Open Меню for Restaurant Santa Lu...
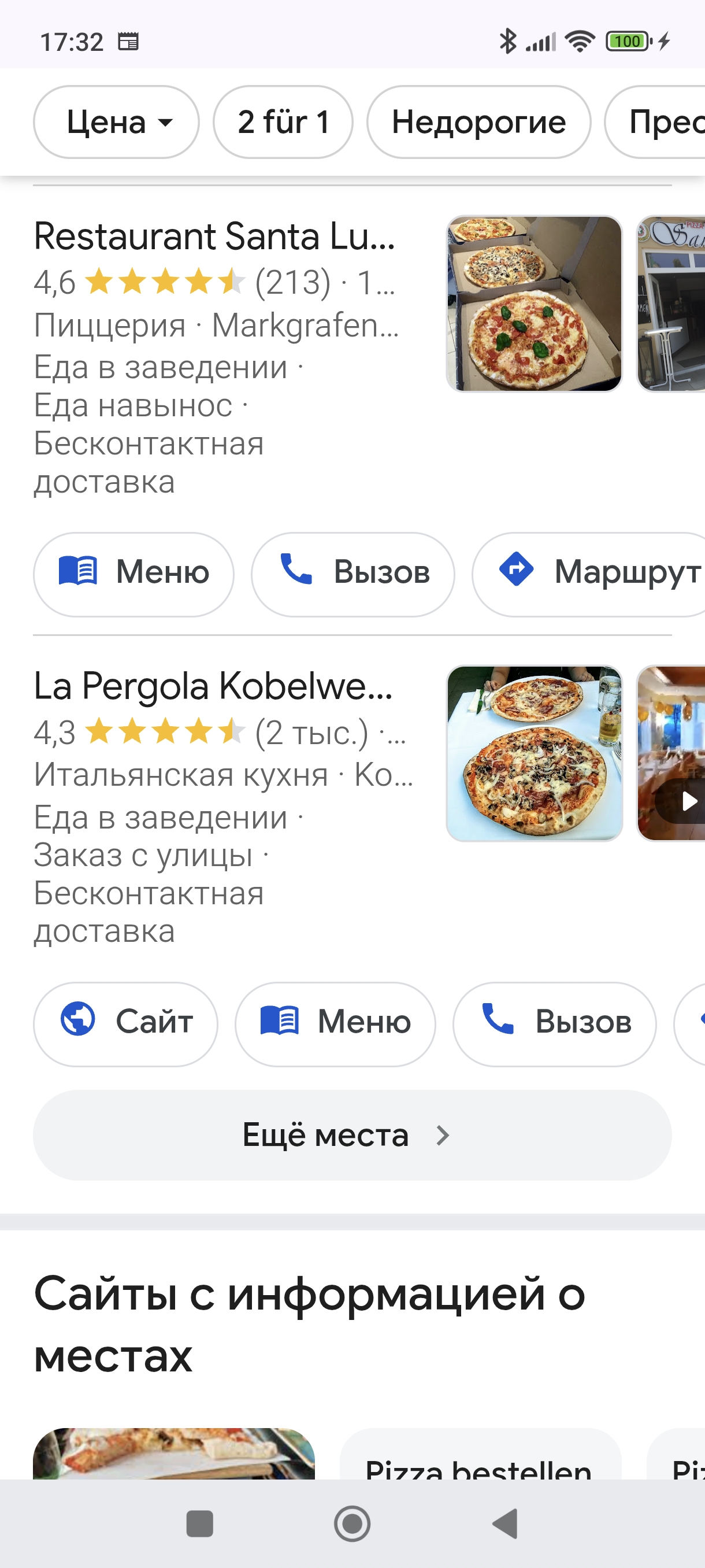 [133, 574]
